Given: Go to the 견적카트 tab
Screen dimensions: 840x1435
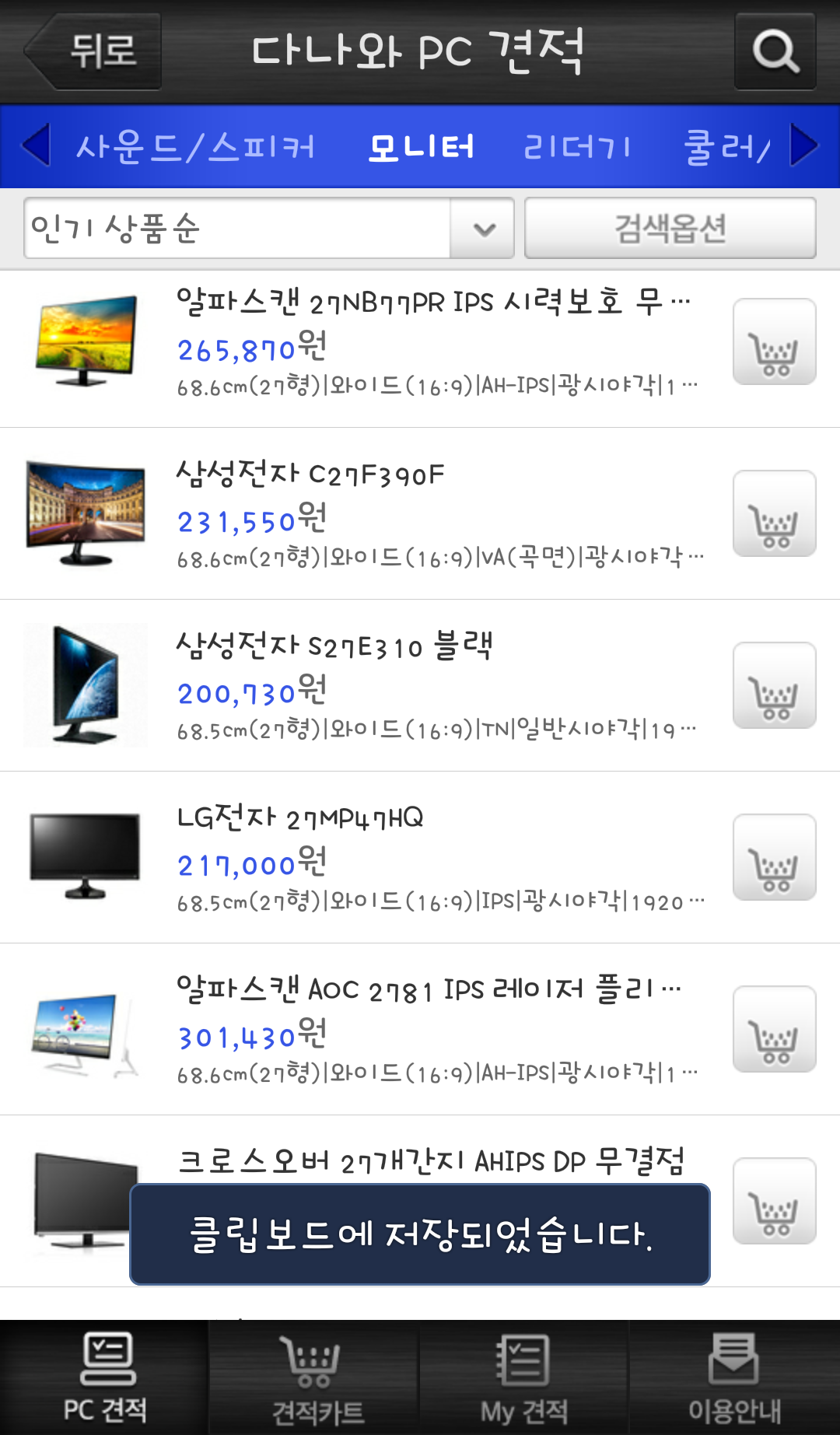Looking at the screenshot, I should tap(315, 1377).
